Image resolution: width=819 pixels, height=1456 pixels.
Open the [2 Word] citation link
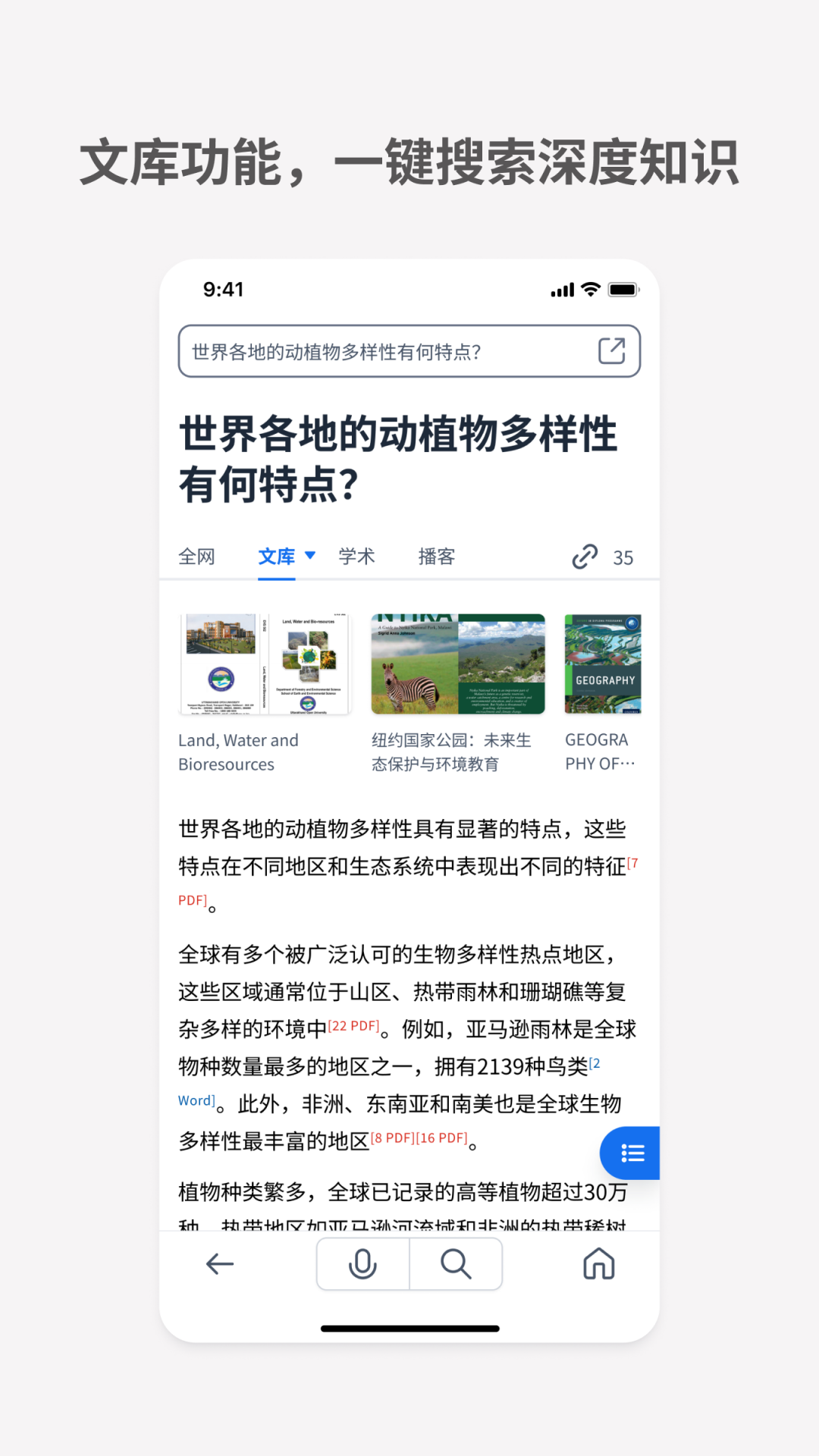click(196, 1100)
